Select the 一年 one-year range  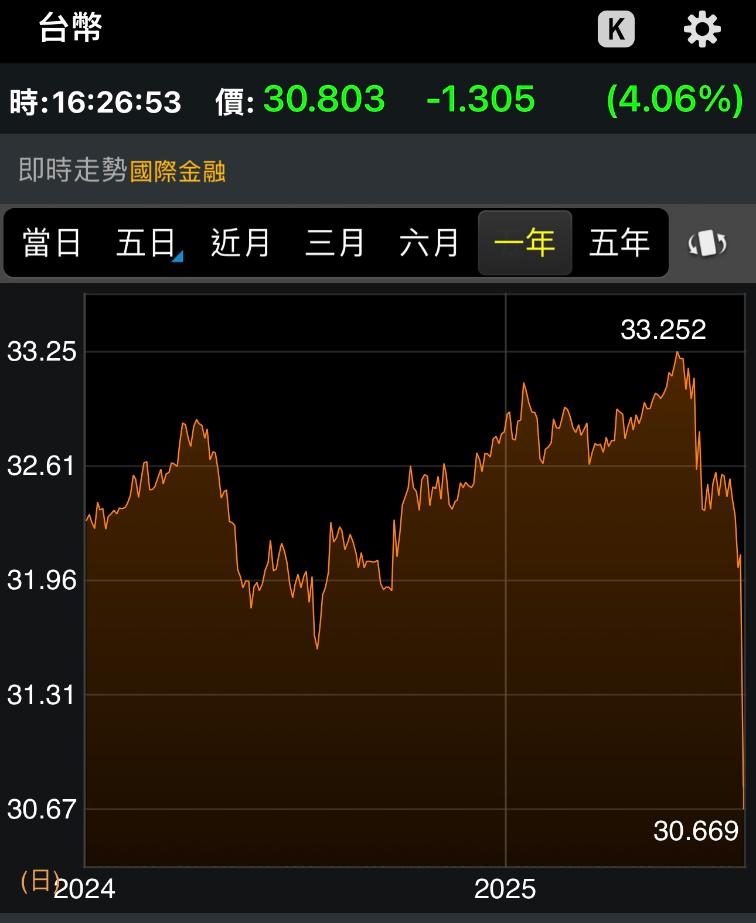coord(524,243)
